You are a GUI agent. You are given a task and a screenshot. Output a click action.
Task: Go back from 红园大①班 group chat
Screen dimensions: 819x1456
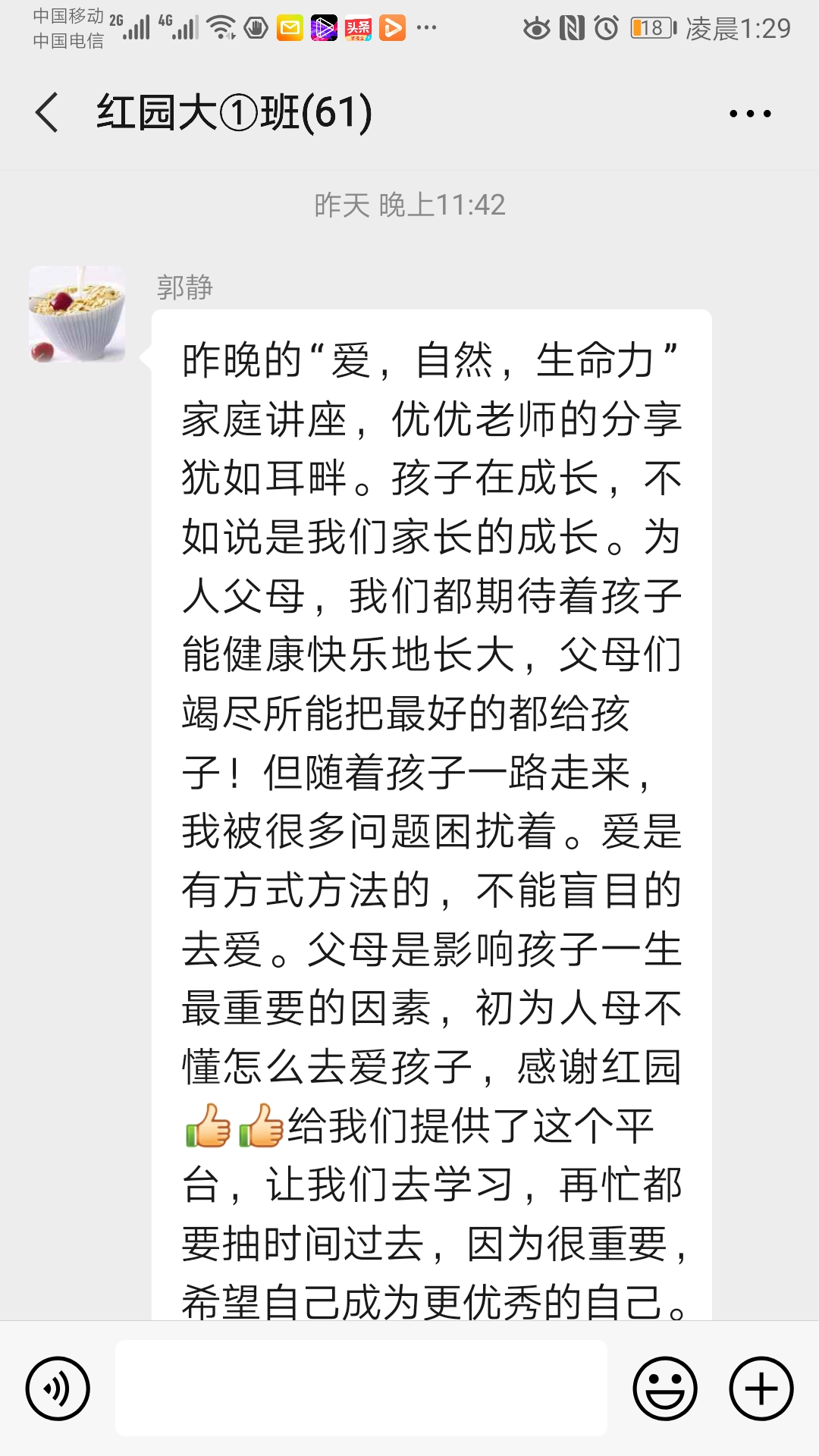(47, 113)
